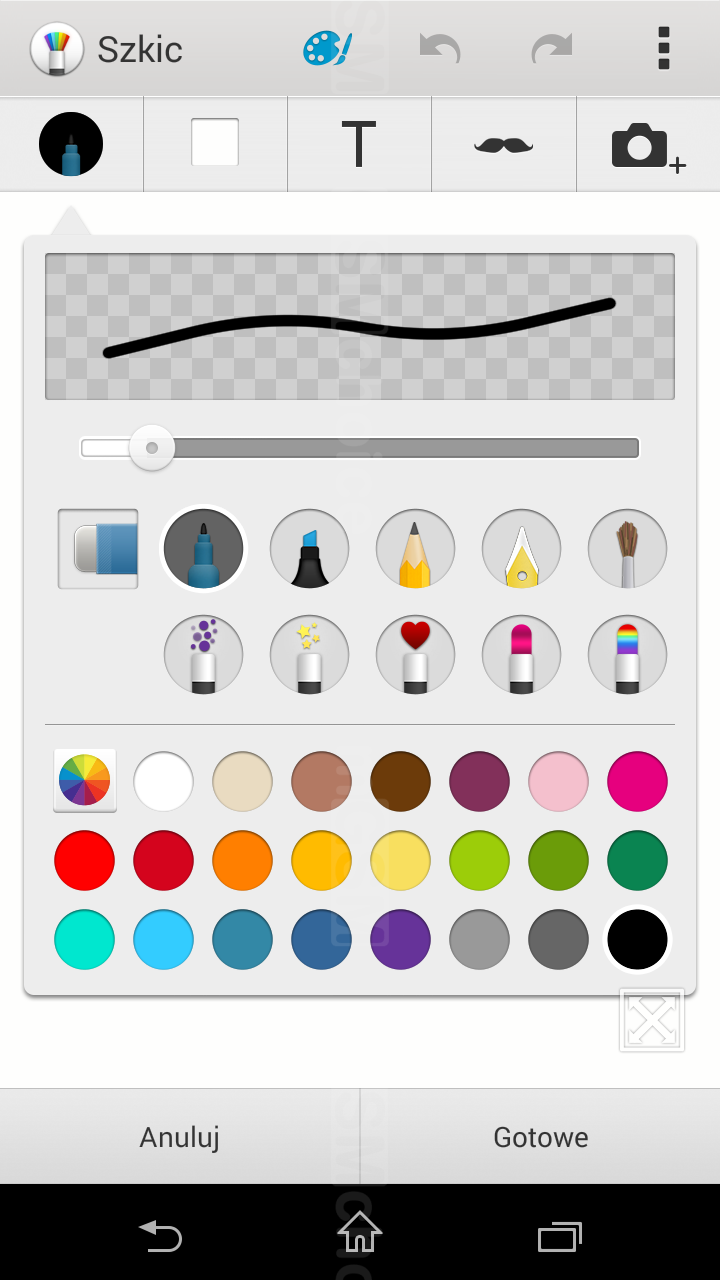This screenshot has width=720, height=1280.
Task: Redo the undone action
Action: (x=552, y=48)
